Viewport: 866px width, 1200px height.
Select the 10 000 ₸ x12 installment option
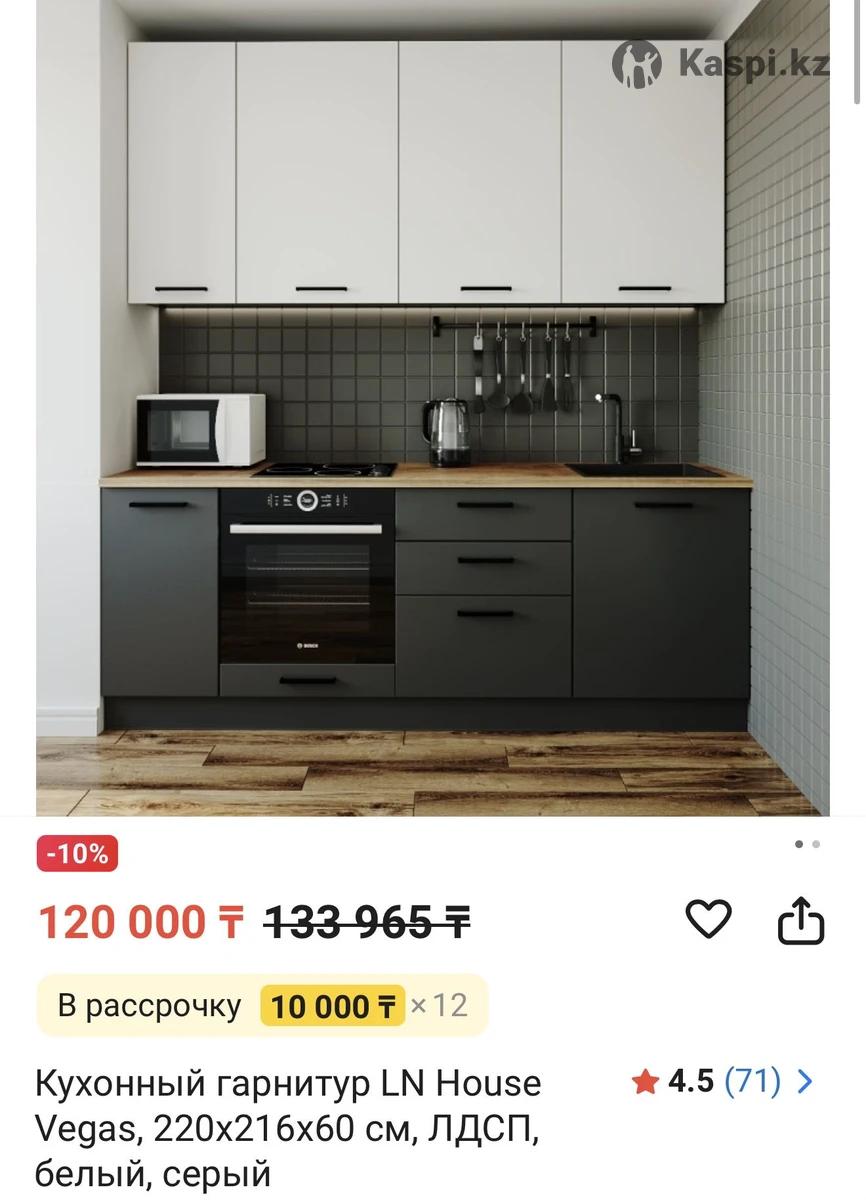point(262,1005)
